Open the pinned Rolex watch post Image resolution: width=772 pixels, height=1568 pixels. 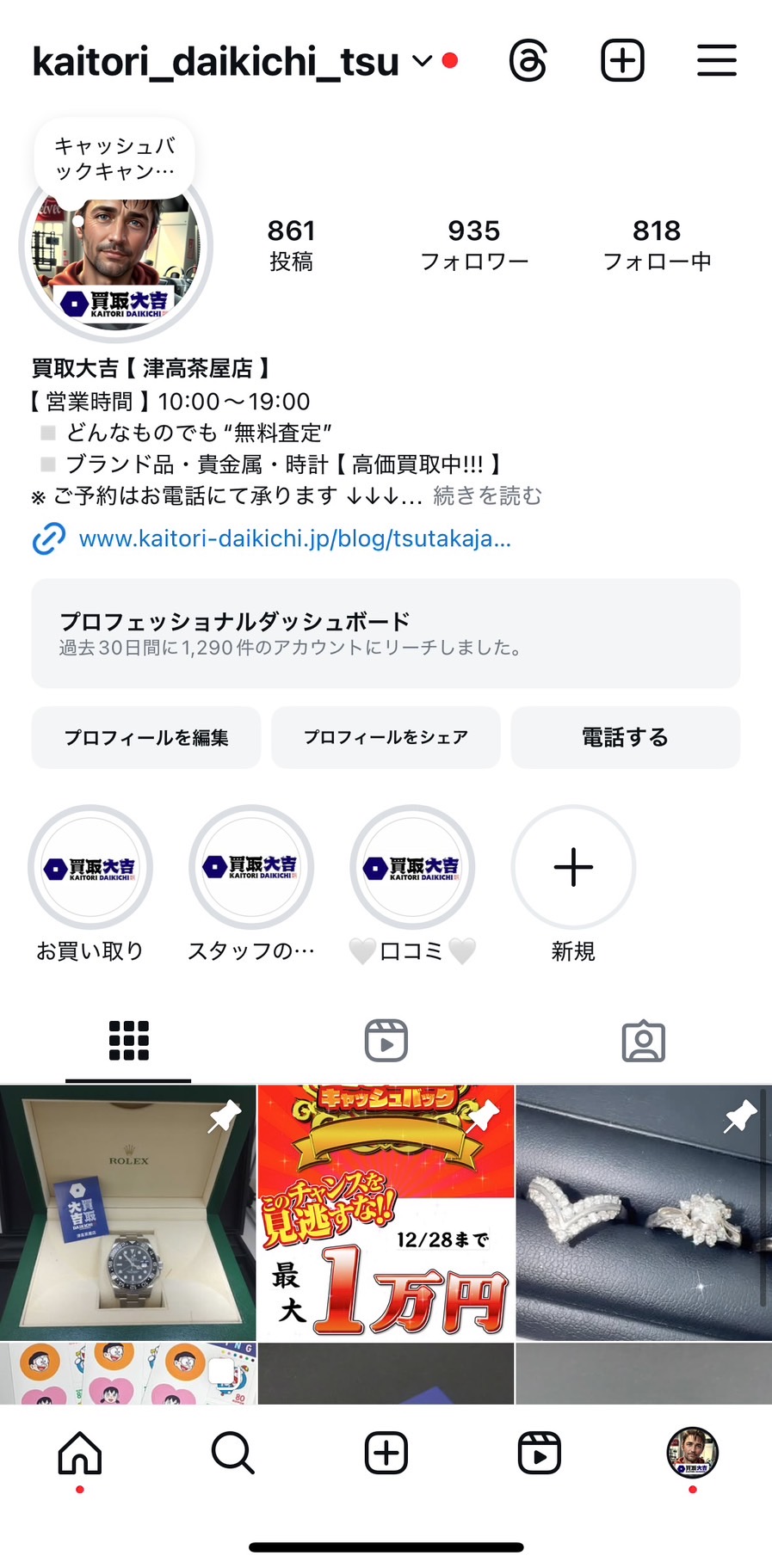[x=127, y=1213]
